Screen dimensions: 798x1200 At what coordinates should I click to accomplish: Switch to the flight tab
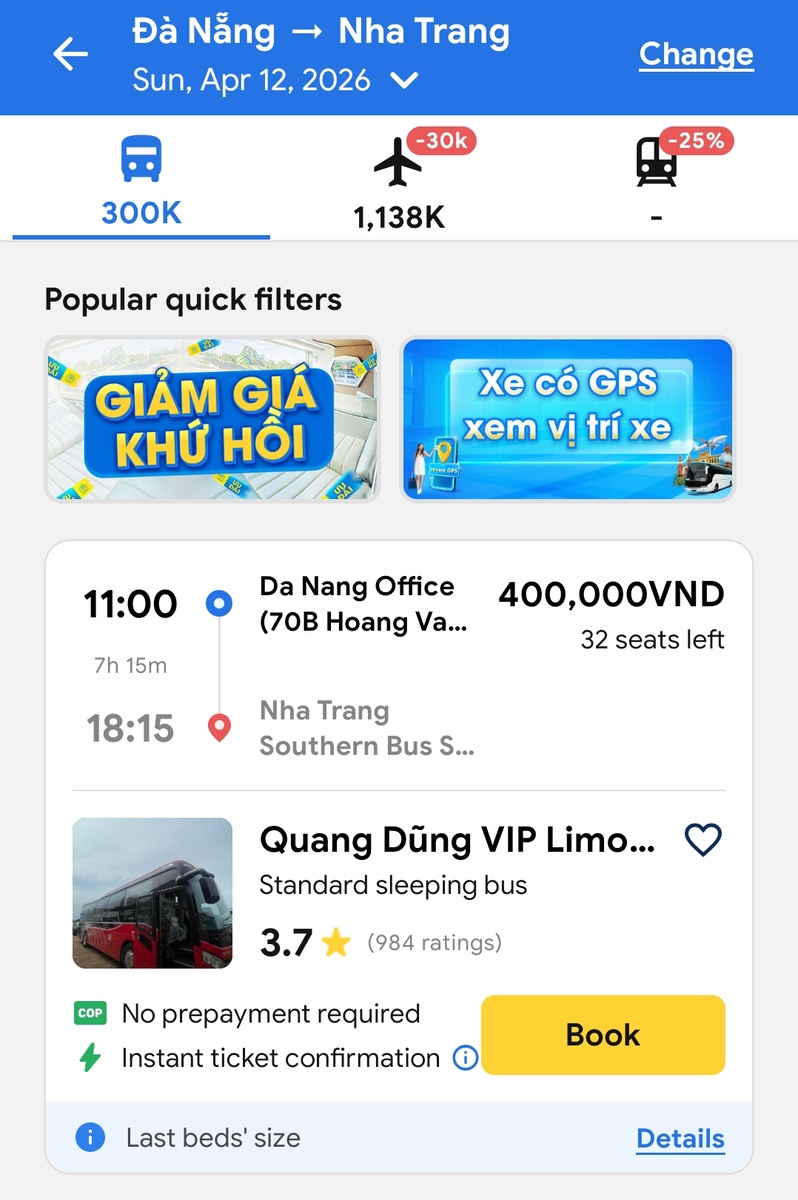pos(399,180)
